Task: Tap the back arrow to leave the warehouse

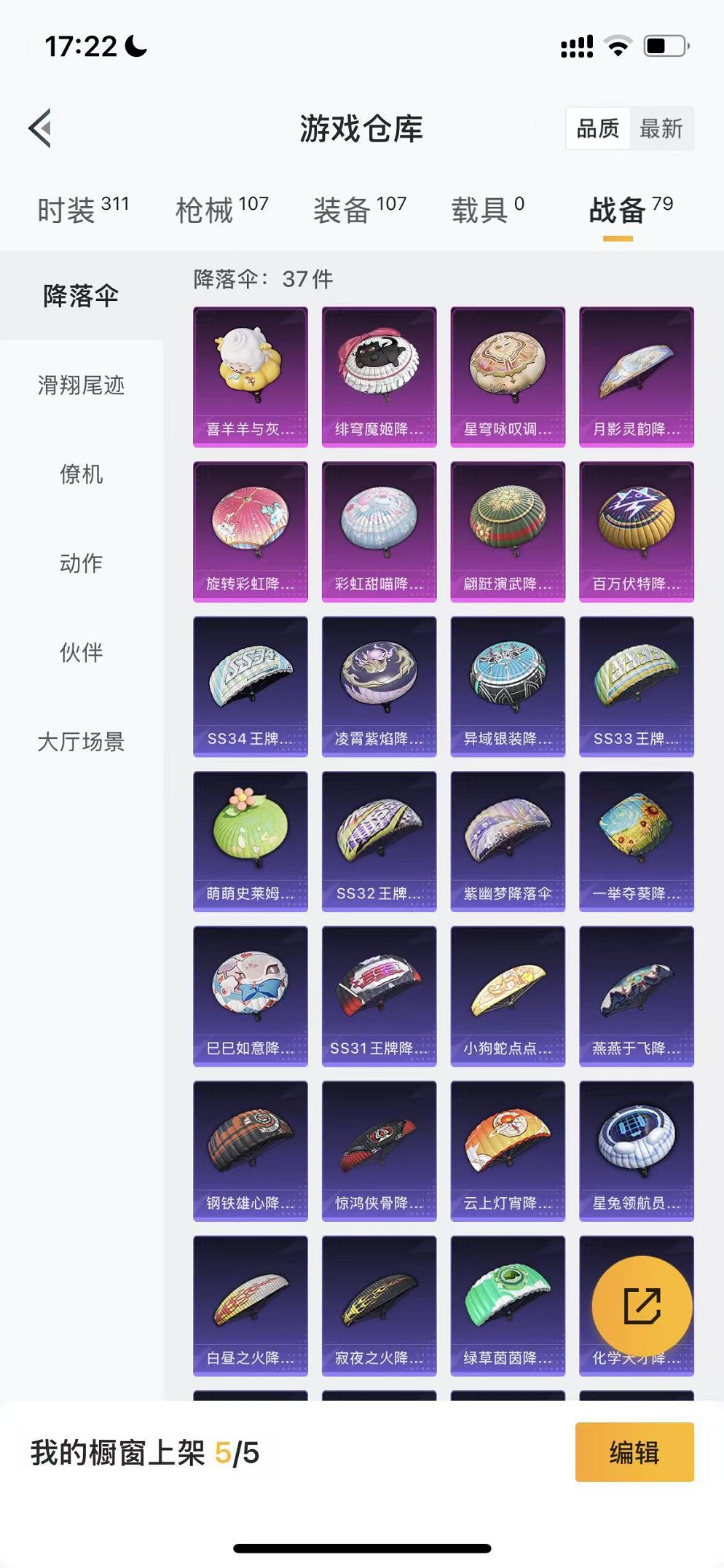Action: pyautogui.click(x=42, y=128)
